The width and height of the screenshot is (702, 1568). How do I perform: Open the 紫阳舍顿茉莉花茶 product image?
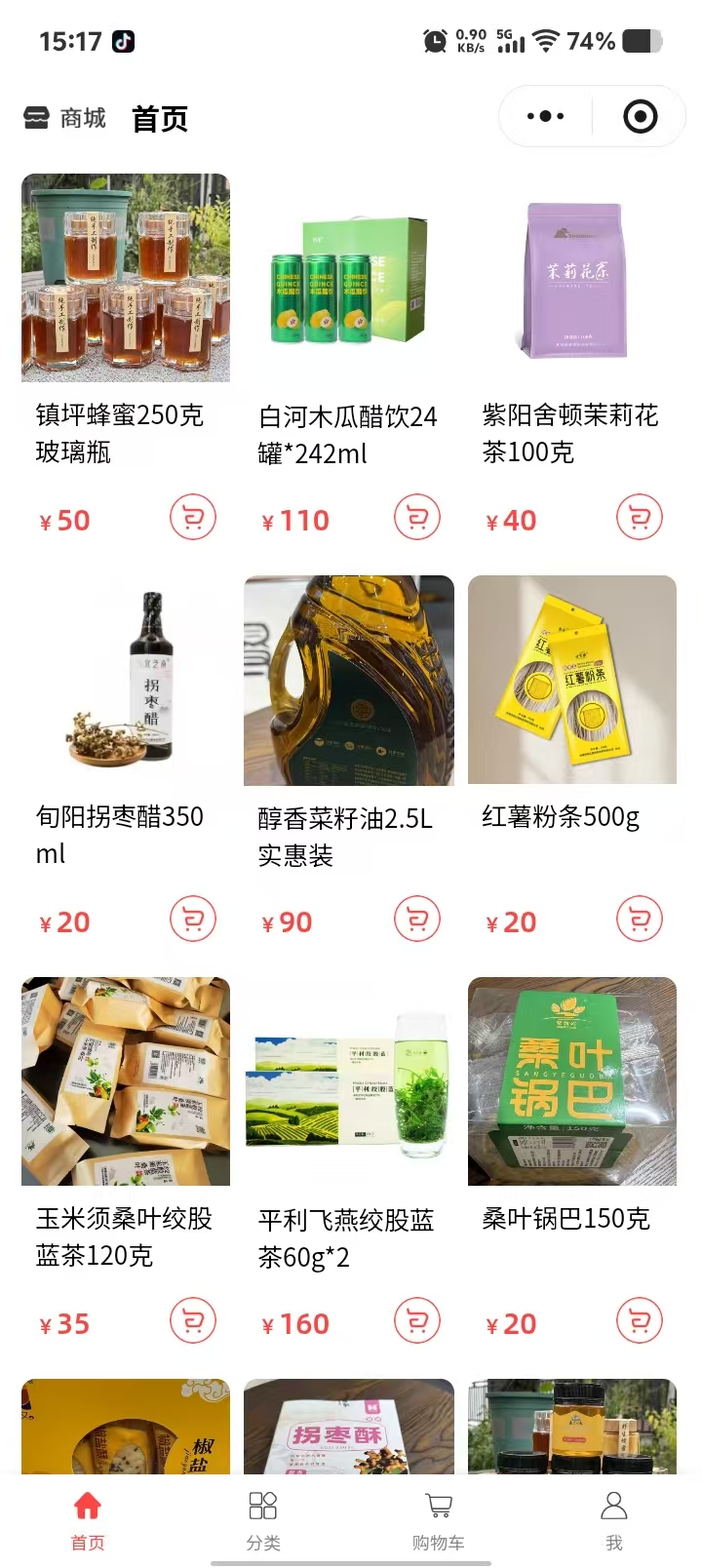coord(572,278)
